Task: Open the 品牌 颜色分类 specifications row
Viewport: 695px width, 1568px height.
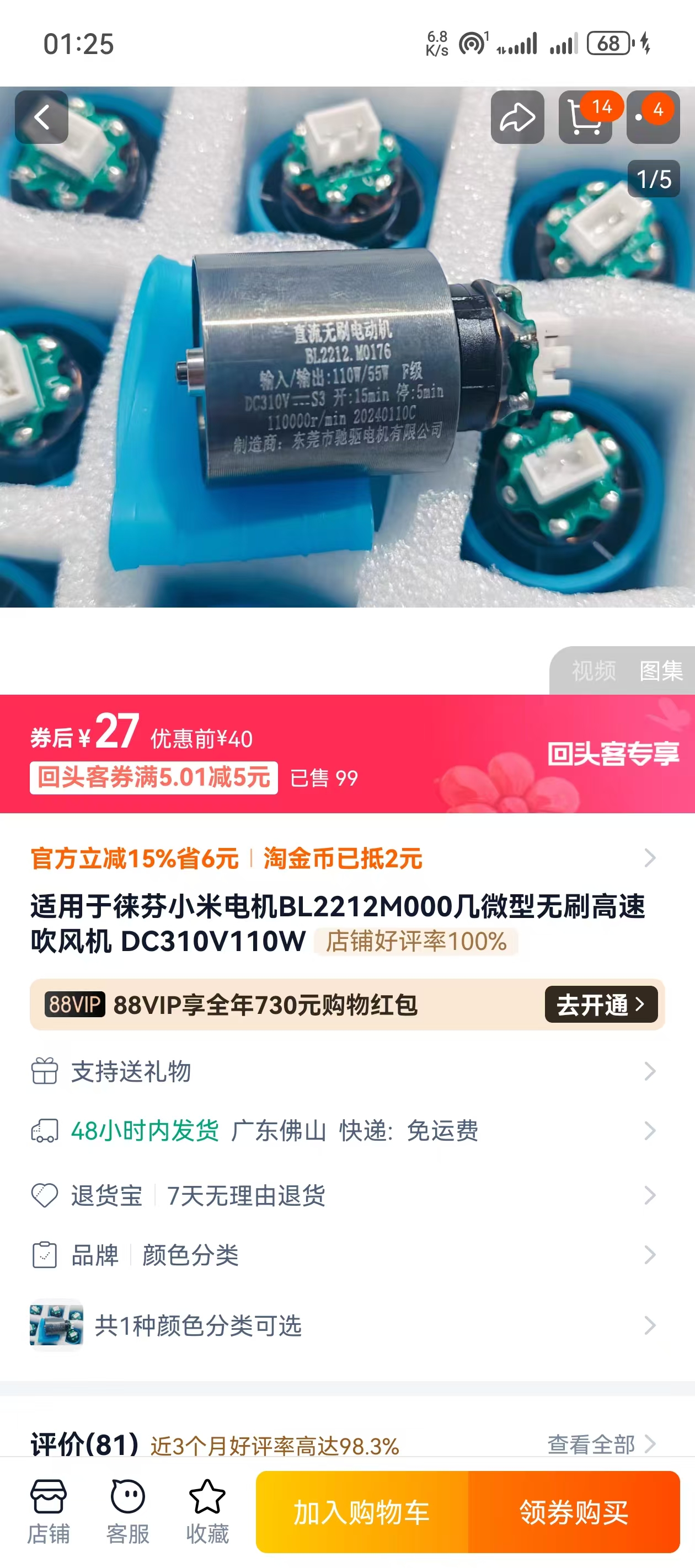Action: click(341, 1255)
